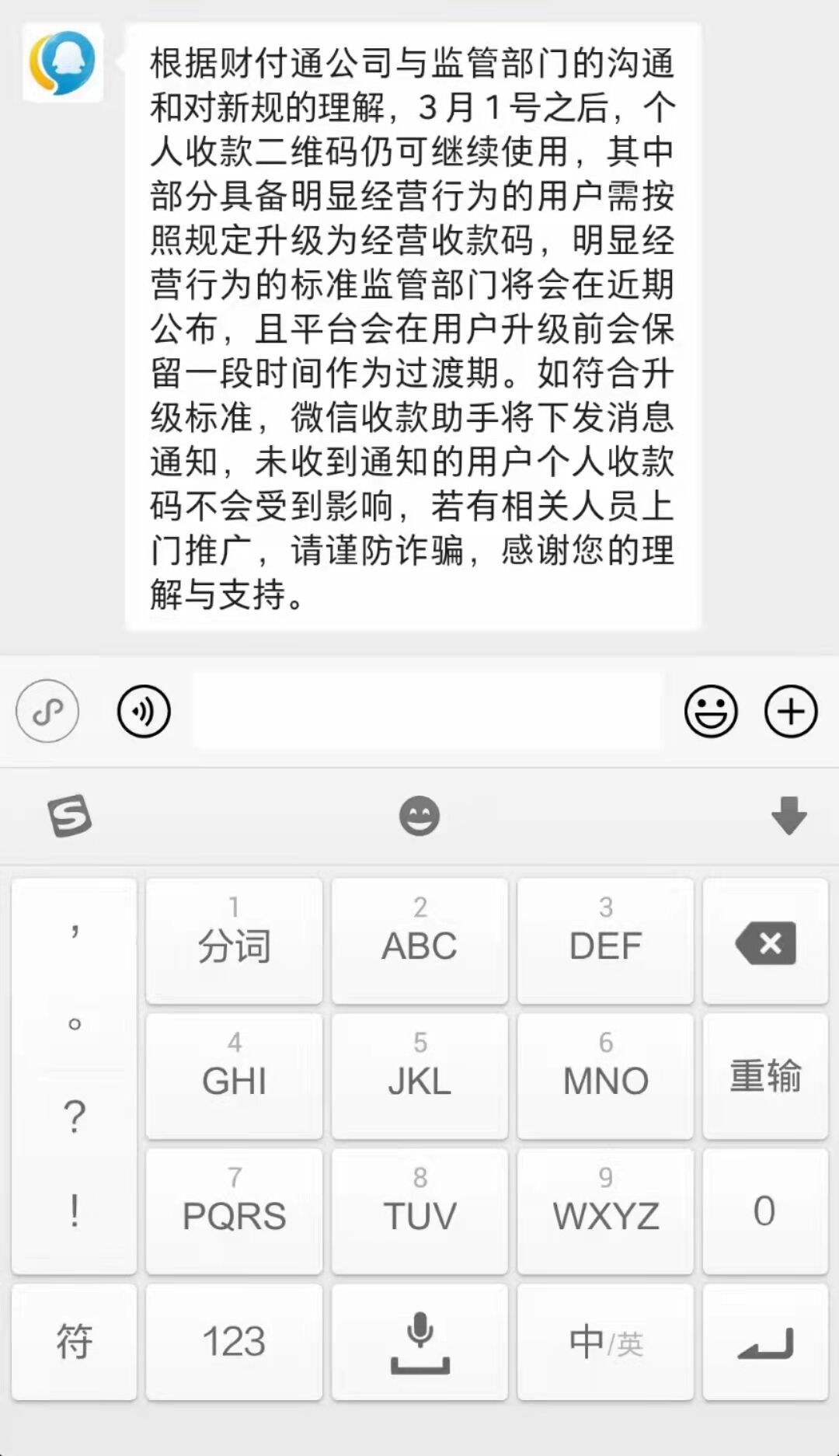Screen dimensions: 839x1456
Task: Open Sogou keyboard settings logo
Action: pos(70,816)
